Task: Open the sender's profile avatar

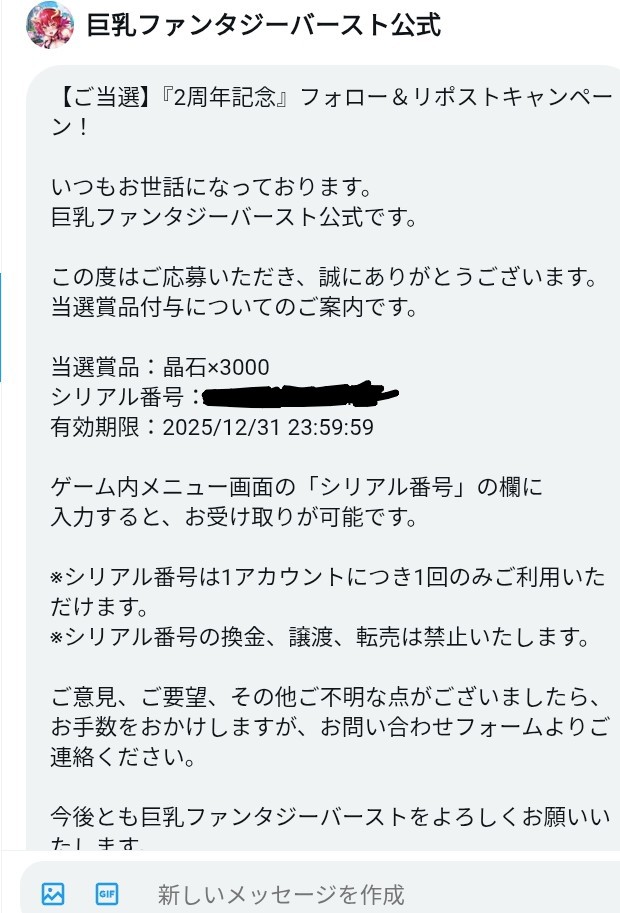Action: [49, 25]
